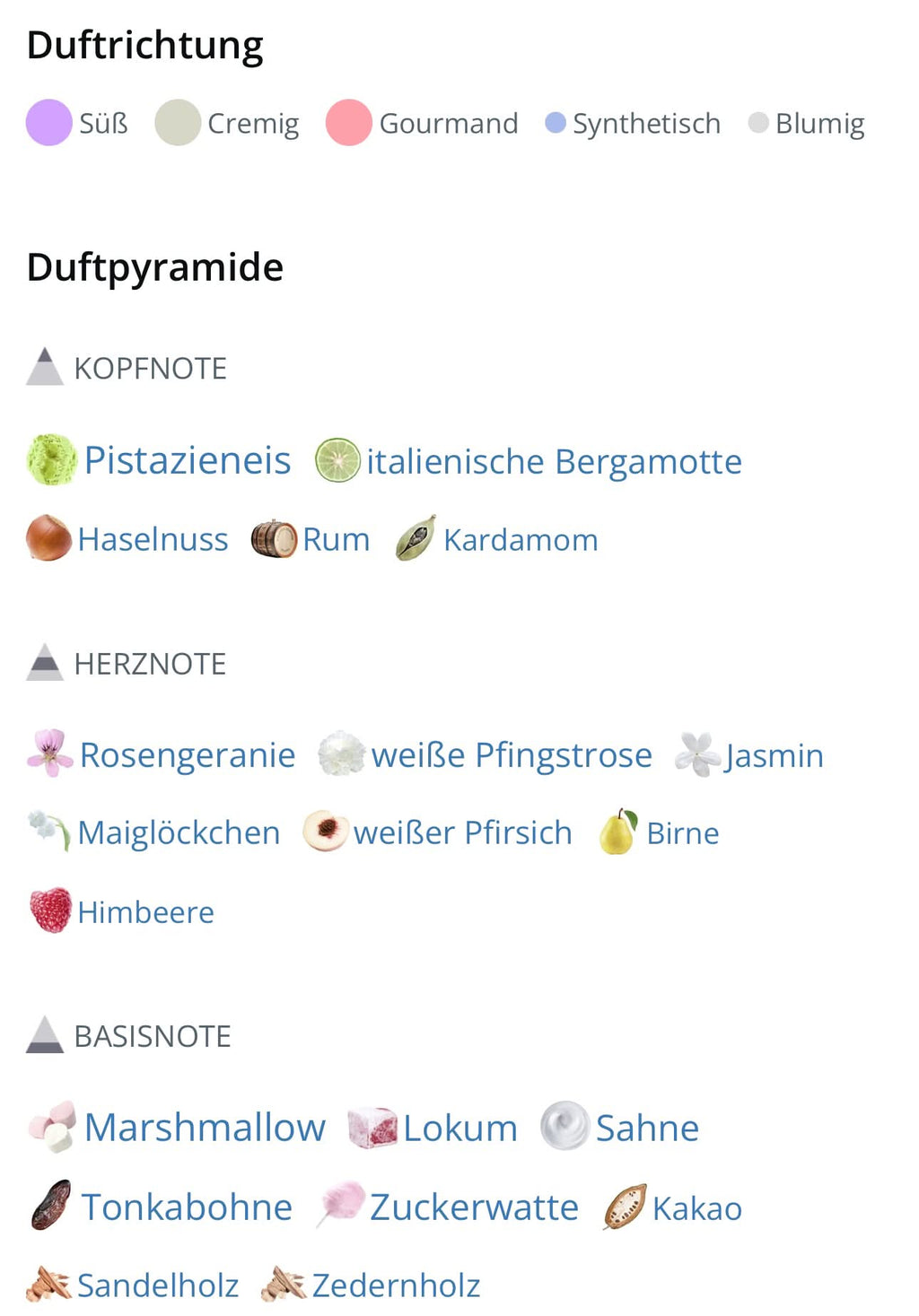919x1316 pixels.
Task: View the Tonkabohne note
Action: point(186,1207)
